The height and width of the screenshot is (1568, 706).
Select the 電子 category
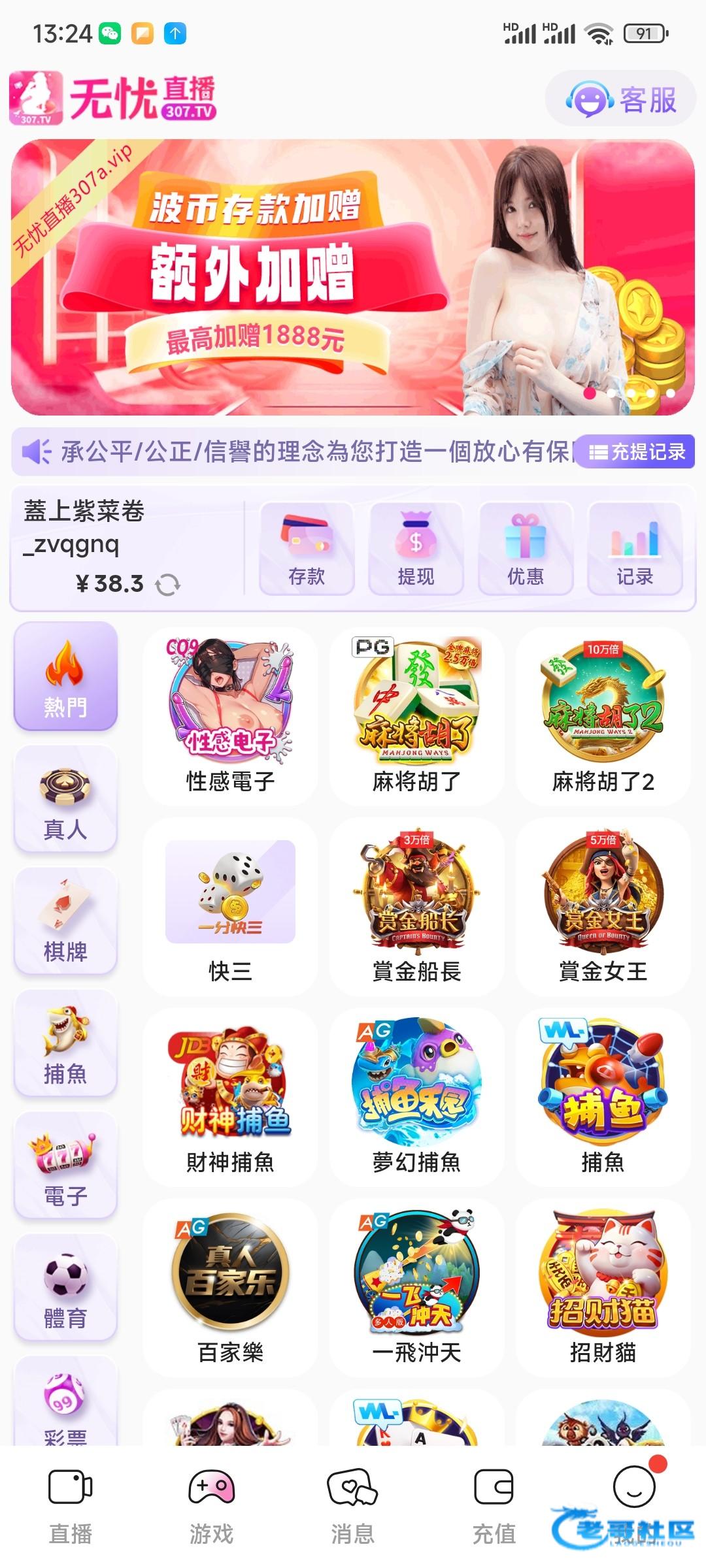(x=65, y=1166)
